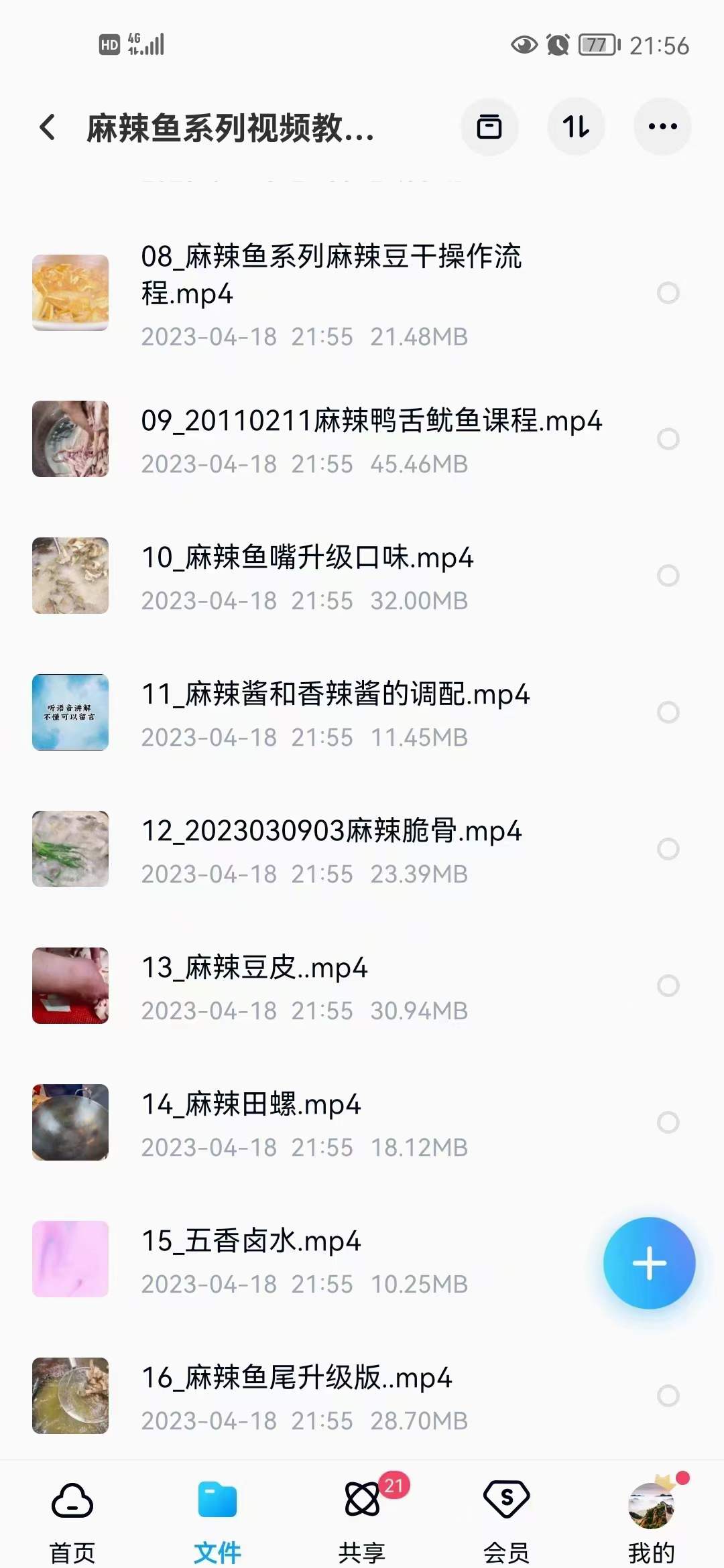This screenshot has width=724, height=1568.
Task: Select the checkbox for 15_五香卤水 video
Action: (x=666, y=1260)
